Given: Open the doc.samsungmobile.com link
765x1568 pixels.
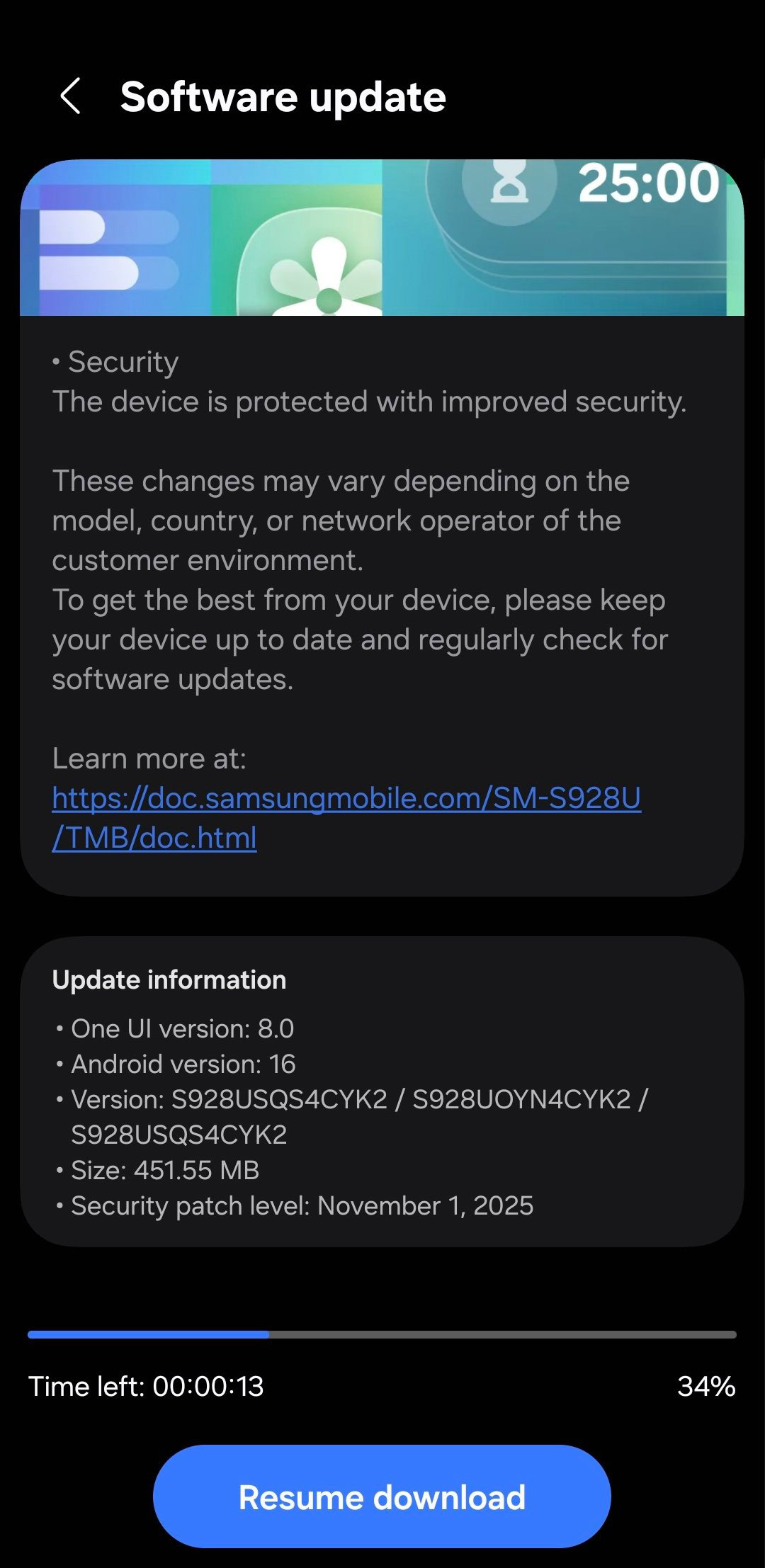Looking at the screenshot, I should (x=346, y=799).
